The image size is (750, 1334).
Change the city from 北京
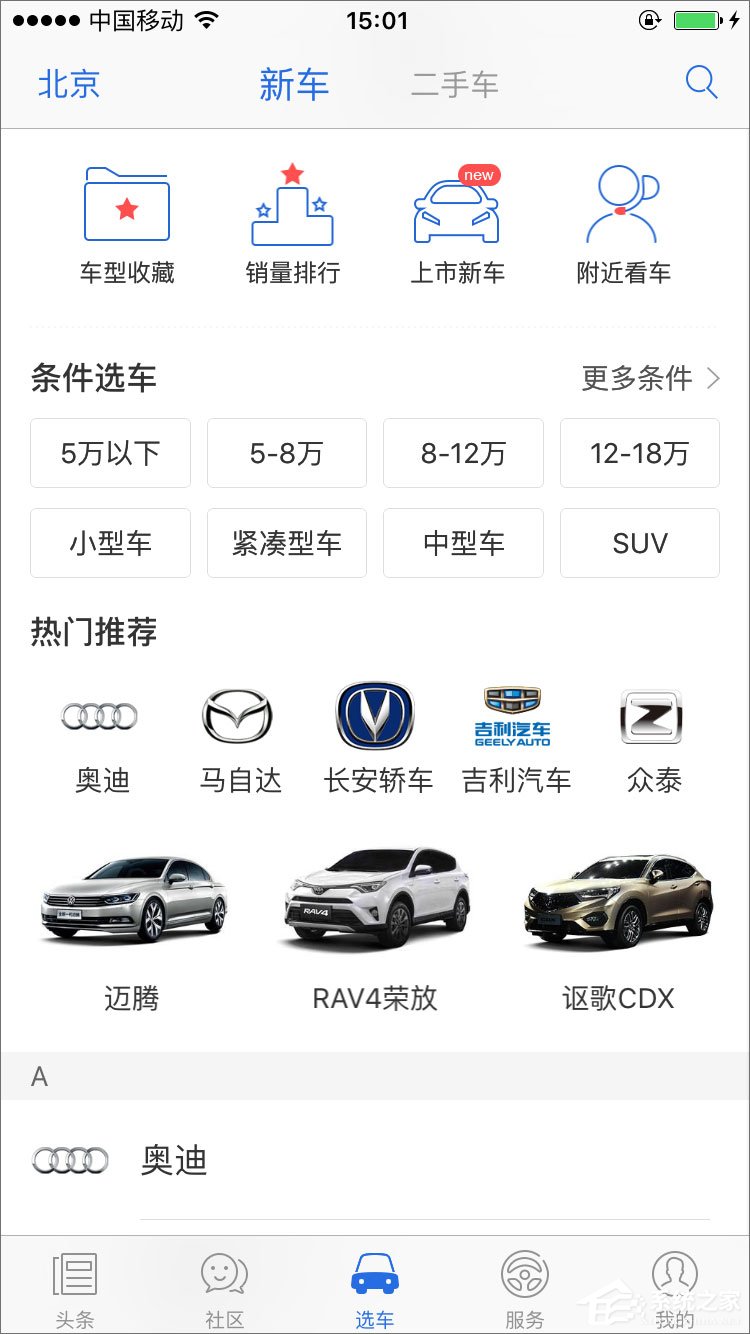coord(69,84)
